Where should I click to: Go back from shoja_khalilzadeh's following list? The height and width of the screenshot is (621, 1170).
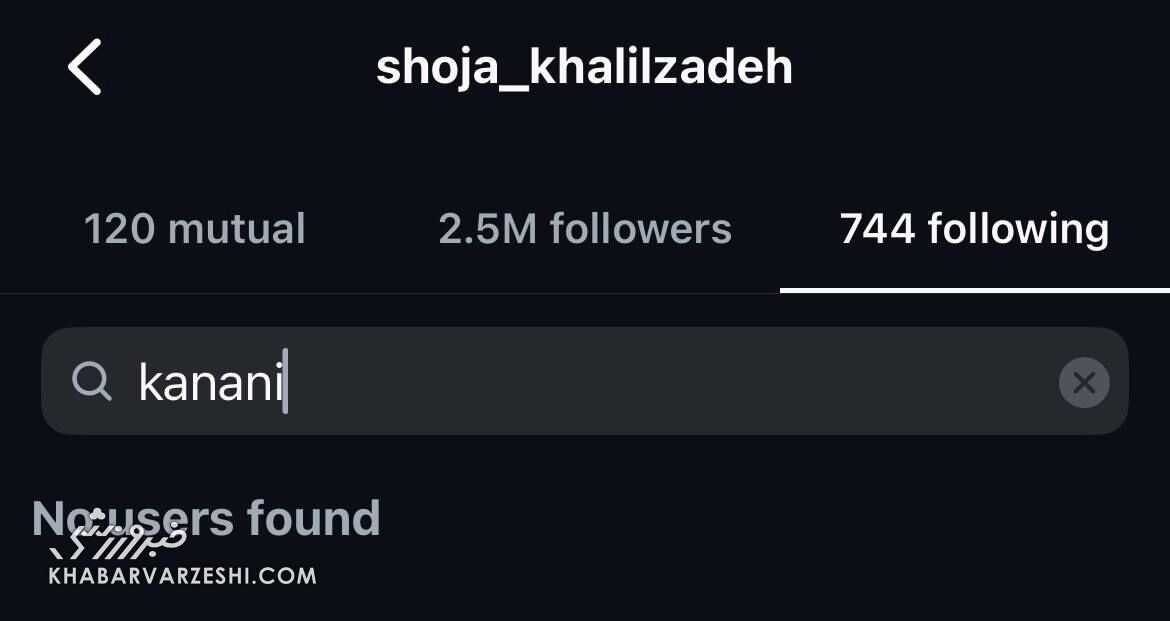tap(85, 68)
